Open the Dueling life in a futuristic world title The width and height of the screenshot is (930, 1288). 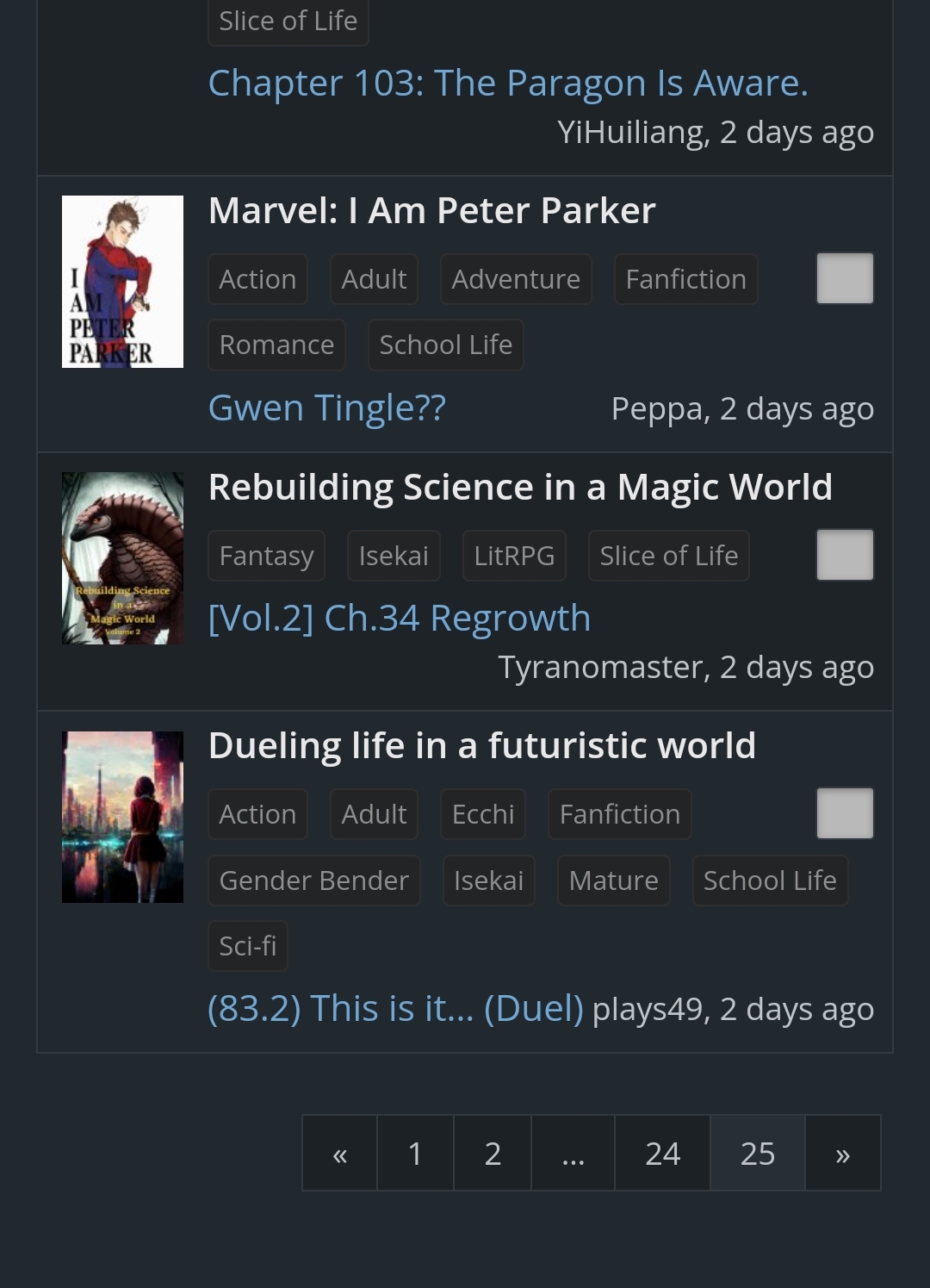point(482,745)
